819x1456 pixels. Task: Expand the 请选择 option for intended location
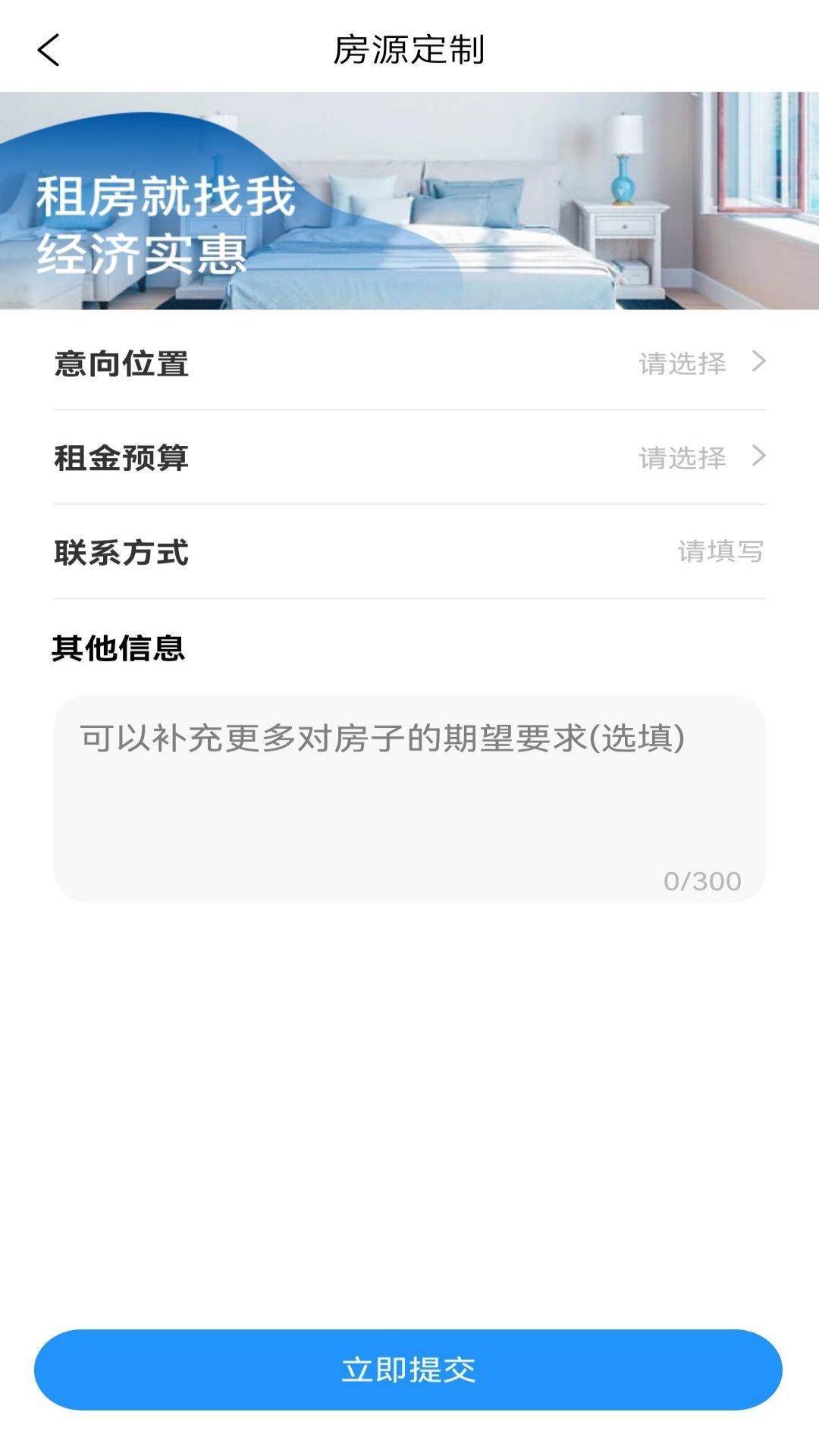[682, 364]
